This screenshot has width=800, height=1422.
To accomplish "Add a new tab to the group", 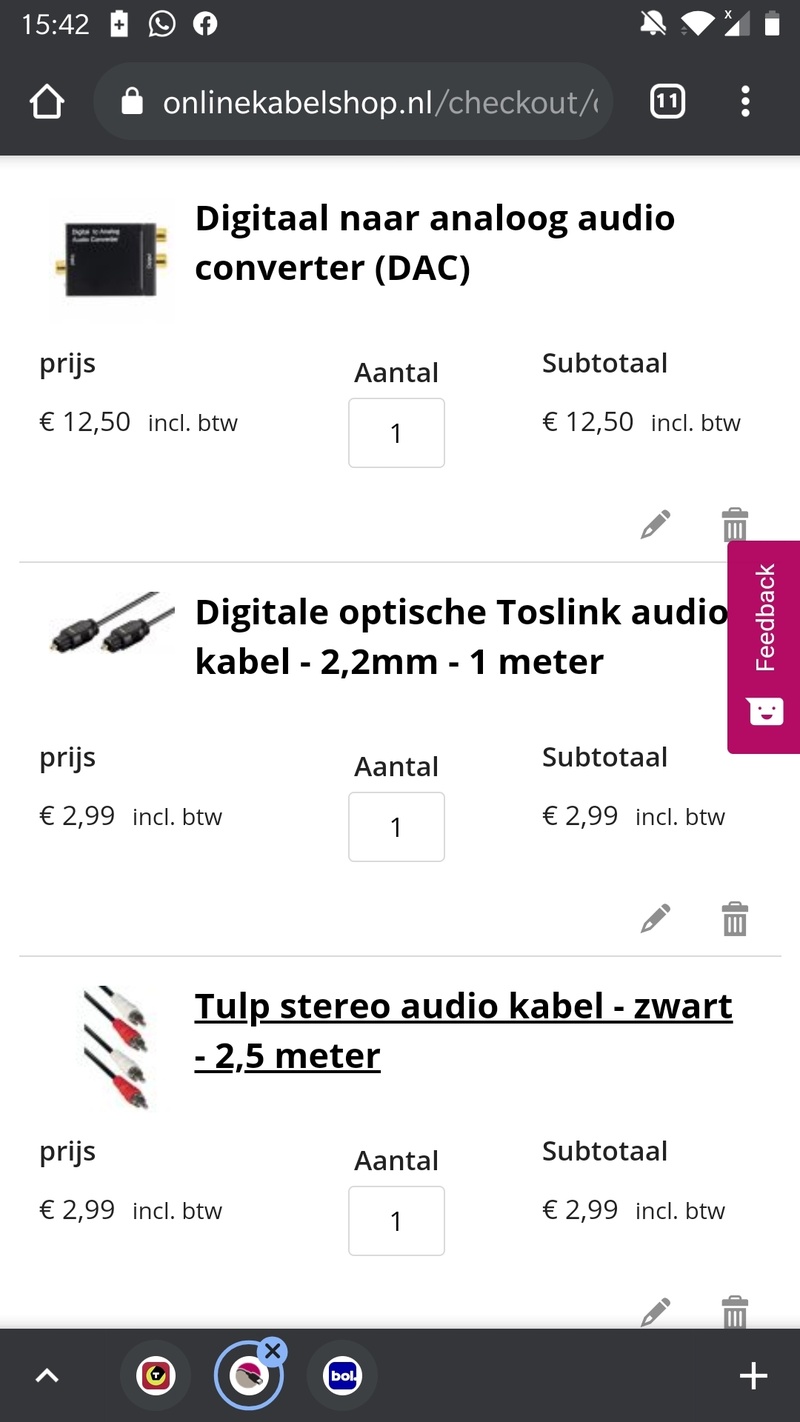I will tap(752, 1376).
